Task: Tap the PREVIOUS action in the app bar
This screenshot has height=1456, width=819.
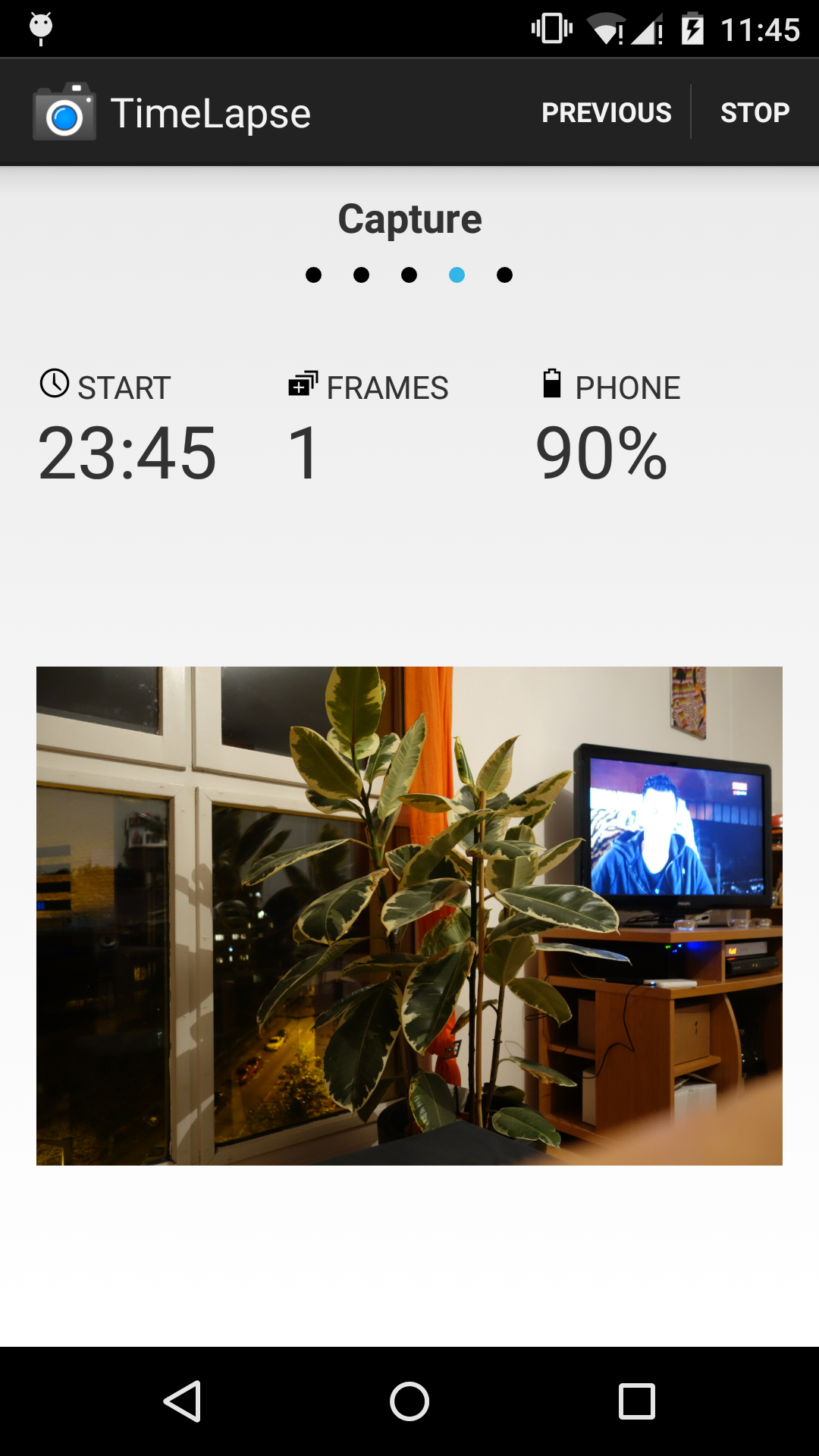Action: coord(606,112)
